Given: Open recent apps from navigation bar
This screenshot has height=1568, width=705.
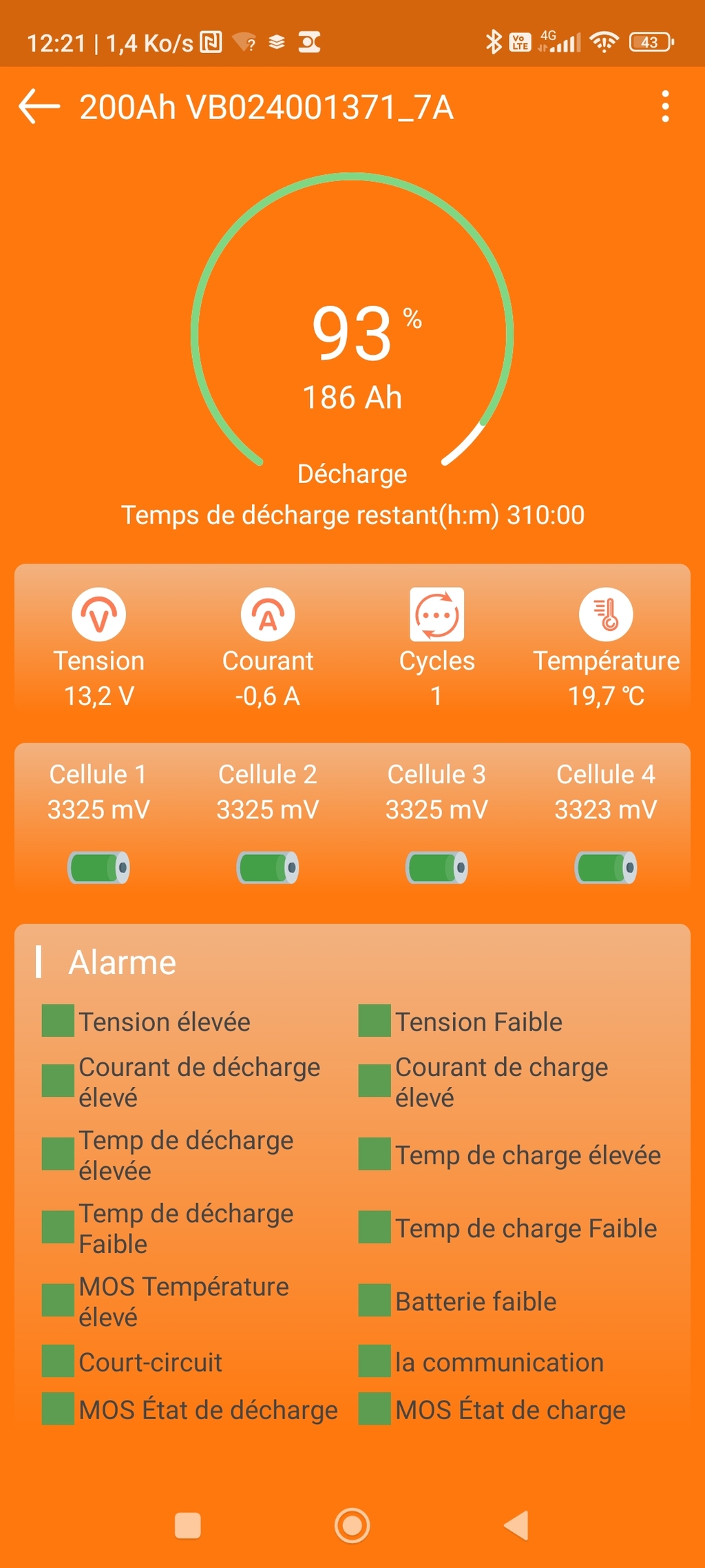Looking at the screenshot, I should (x=188, y=1525).
